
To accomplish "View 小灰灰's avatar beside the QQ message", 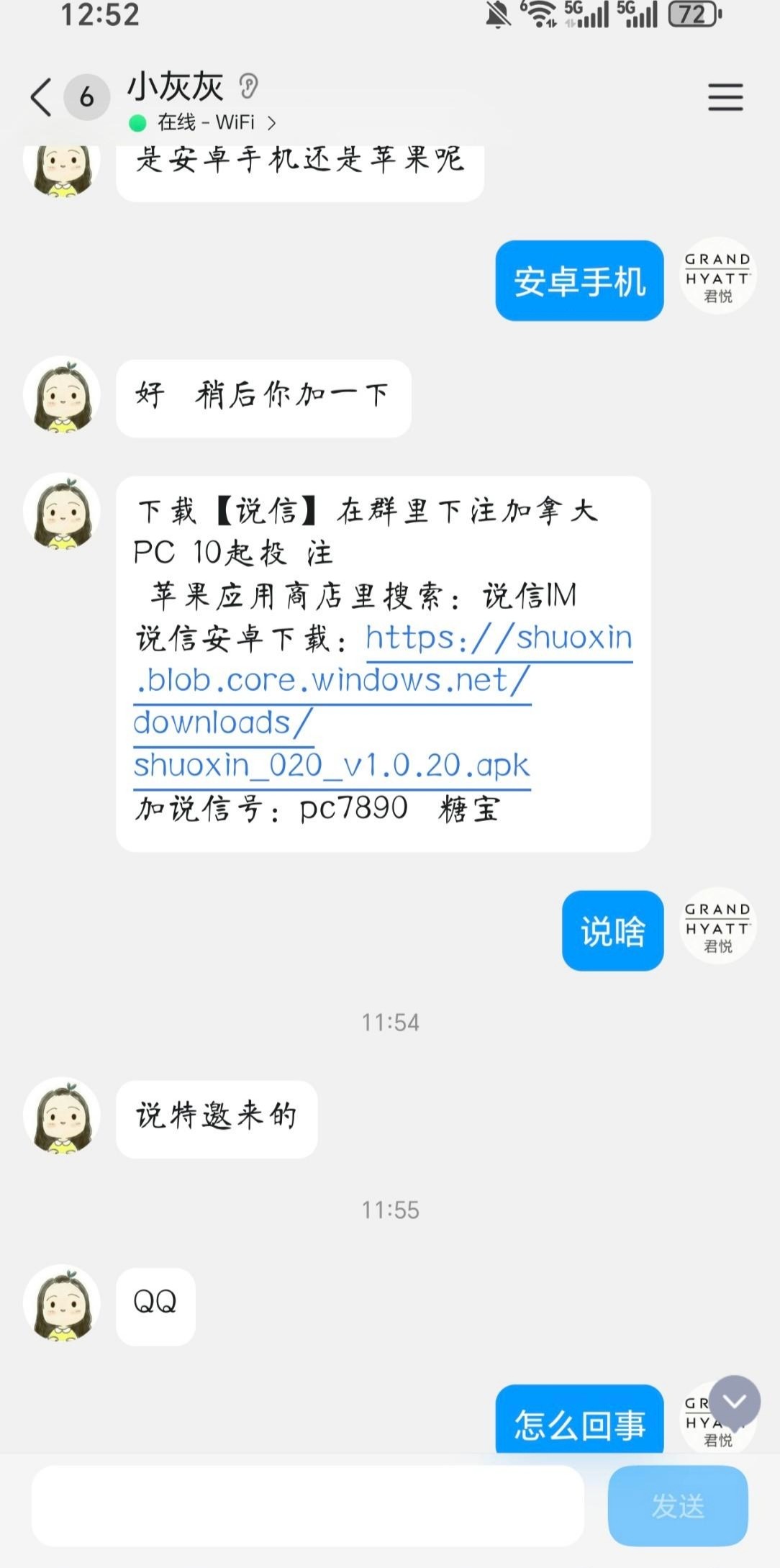I will pyautogui.click(x=62, y=1303).
